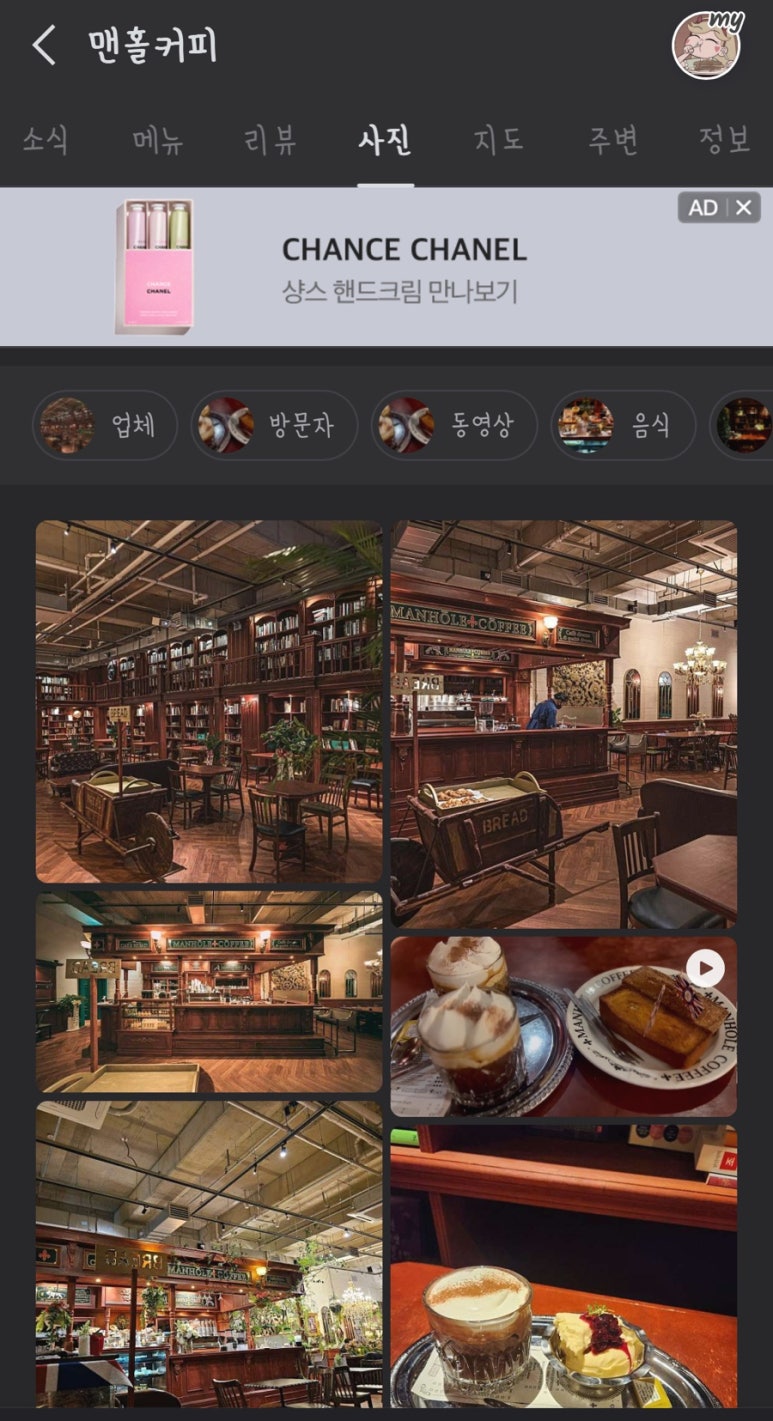Switch to the 메뉴 tab

158,141
